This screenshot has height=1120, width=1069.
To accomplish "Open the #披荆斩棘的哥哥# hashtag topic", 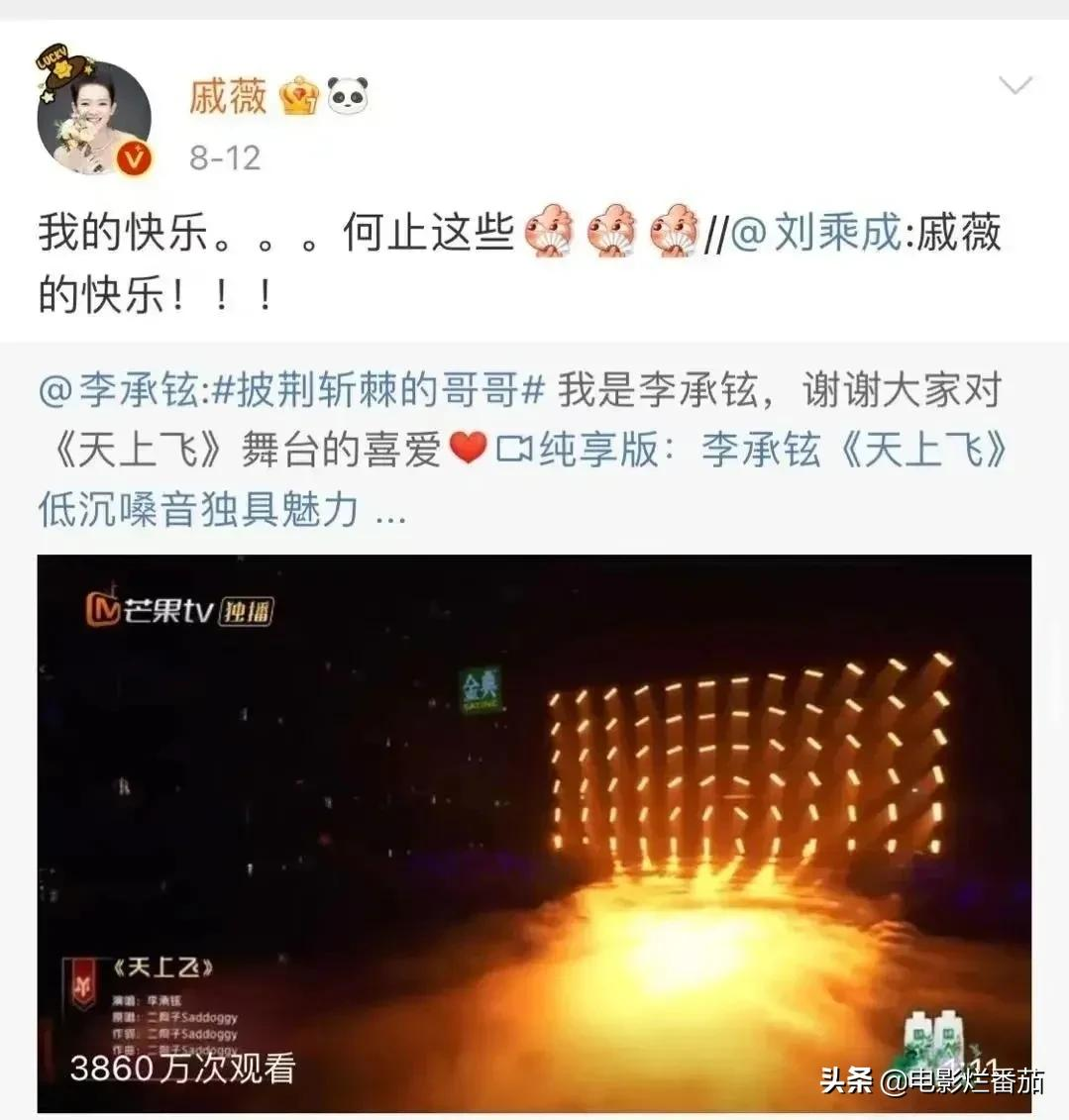I will (389, 391).
